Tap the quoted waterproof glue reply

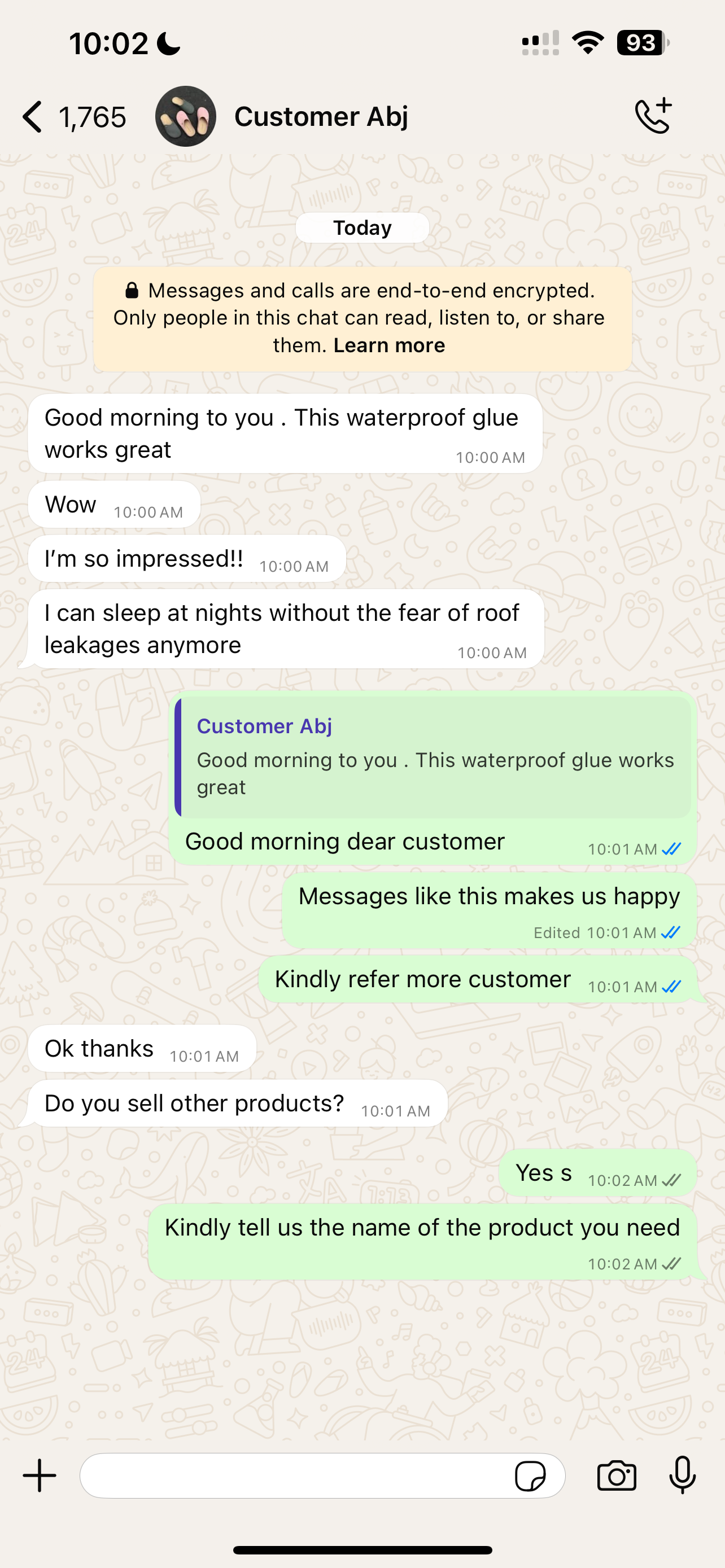click(434, 757)
